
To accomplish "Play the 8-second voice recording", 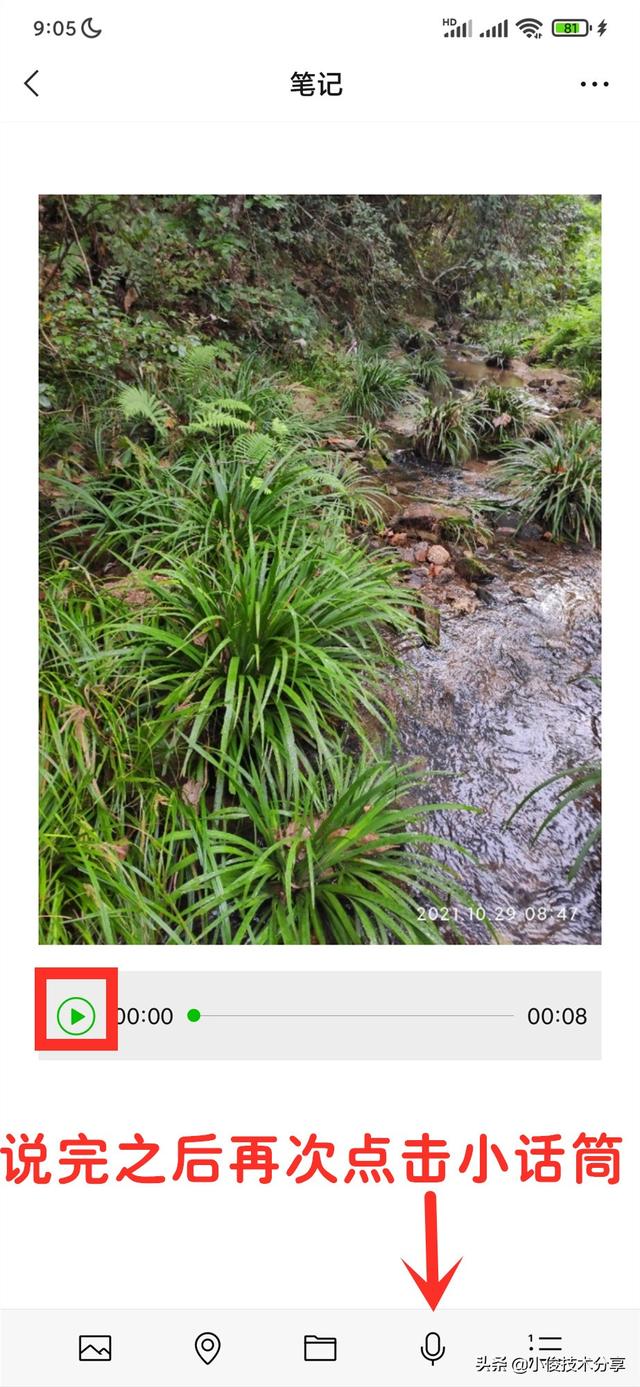I will tap(76, 1016).
